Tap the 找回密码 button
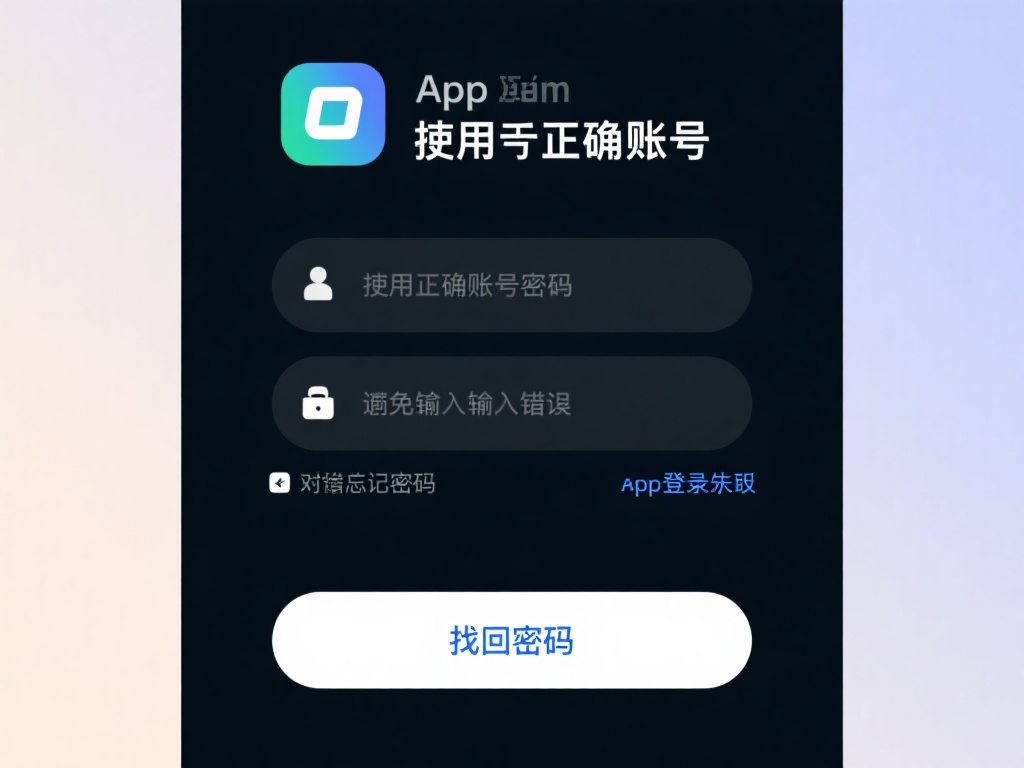This screenshot has height=768, width=1024. (x=511, y=640)
